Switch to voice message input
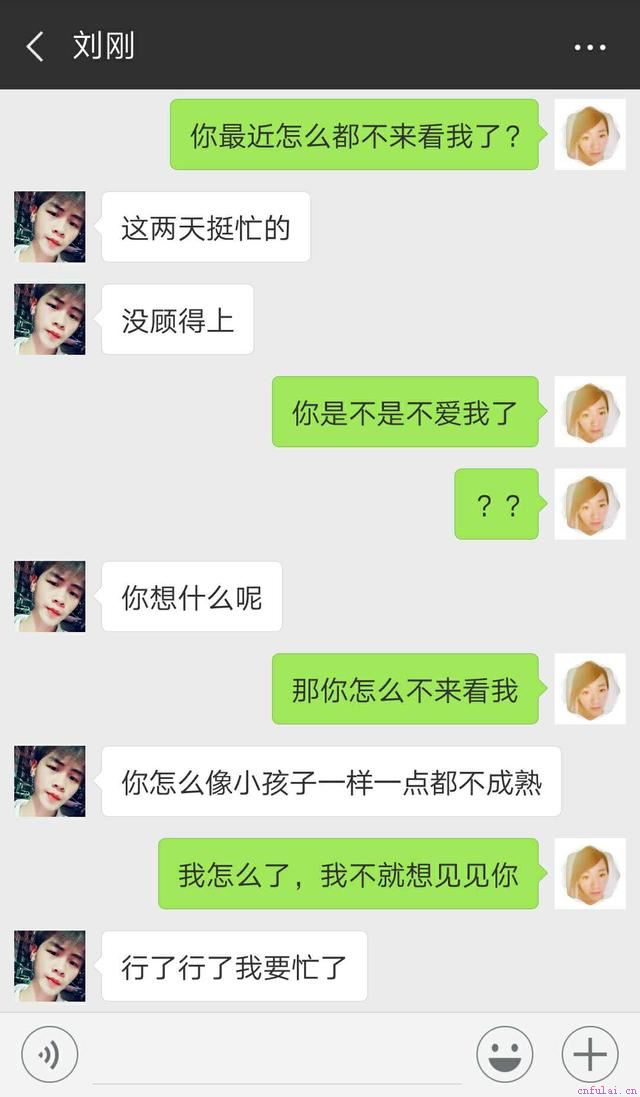 coord(49,1054)
